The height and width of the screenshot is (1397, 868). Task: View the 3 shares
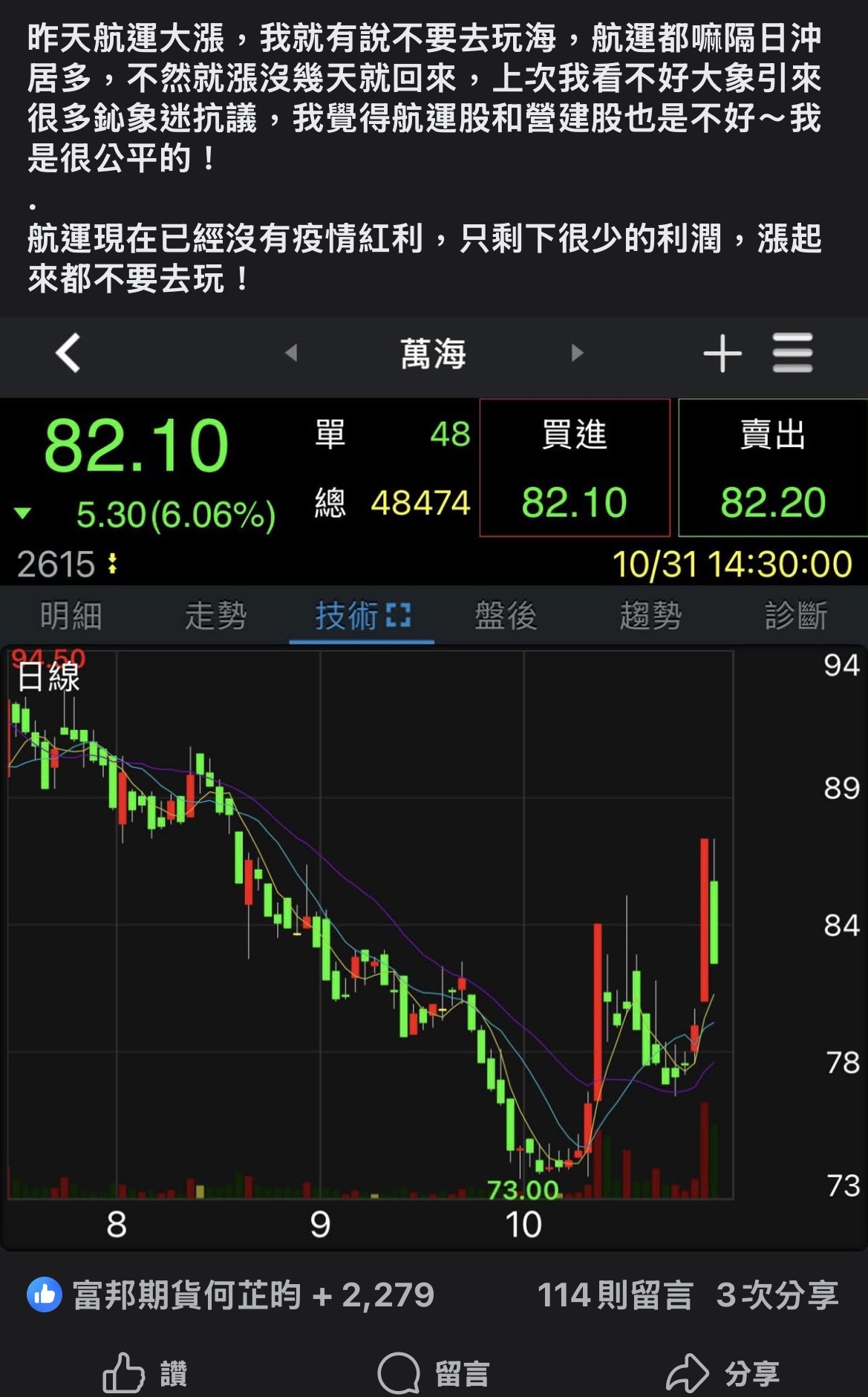(x=777, y=1295)
